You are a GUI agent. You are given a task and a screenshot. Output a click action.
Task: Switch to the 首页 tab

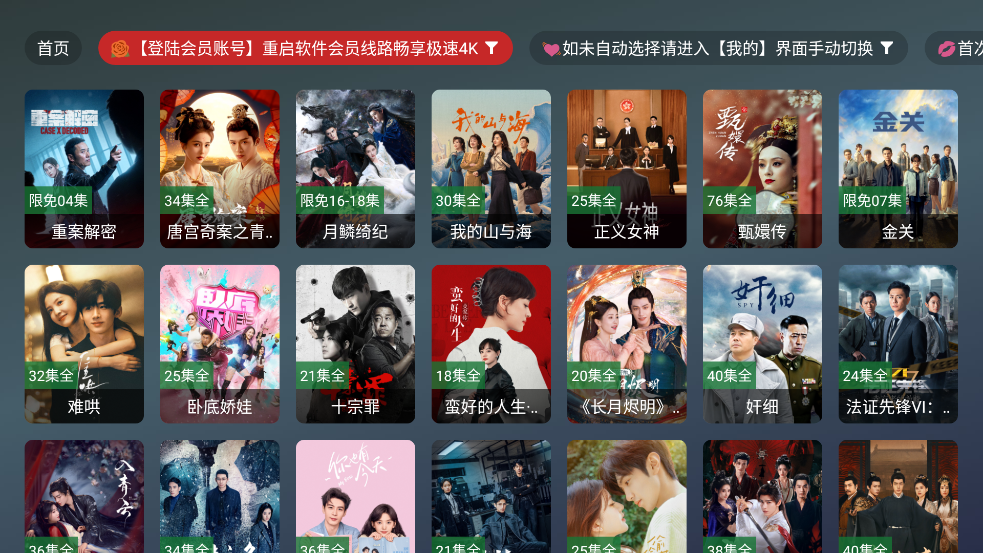pyautogui.click(x=53, y=48)
